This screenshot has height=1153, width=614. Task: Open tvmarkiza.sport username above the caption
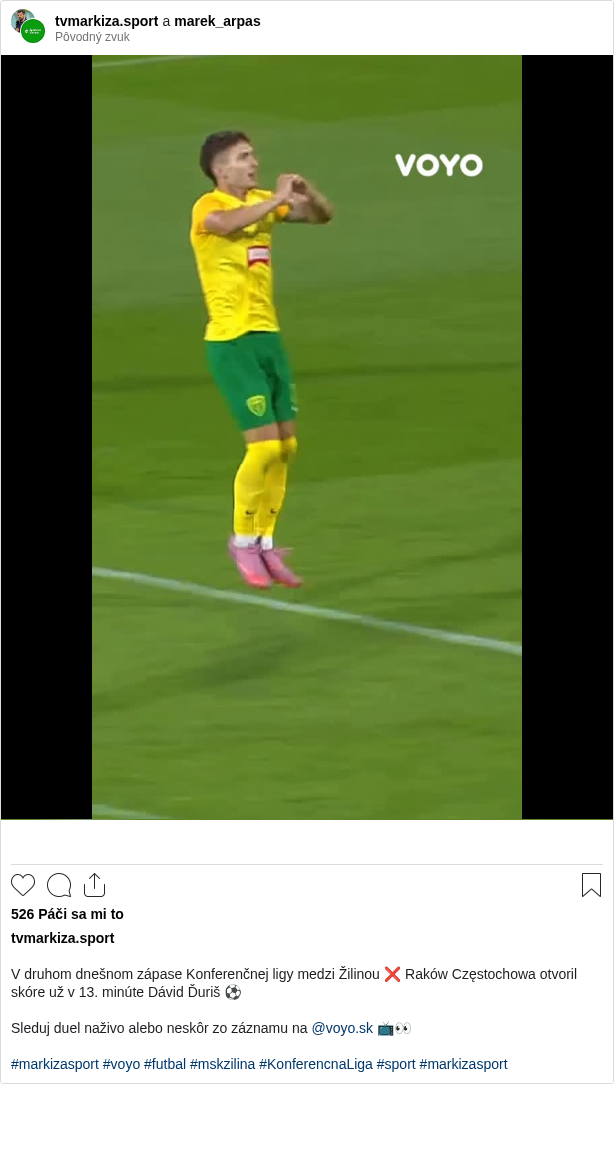point(63,938)
